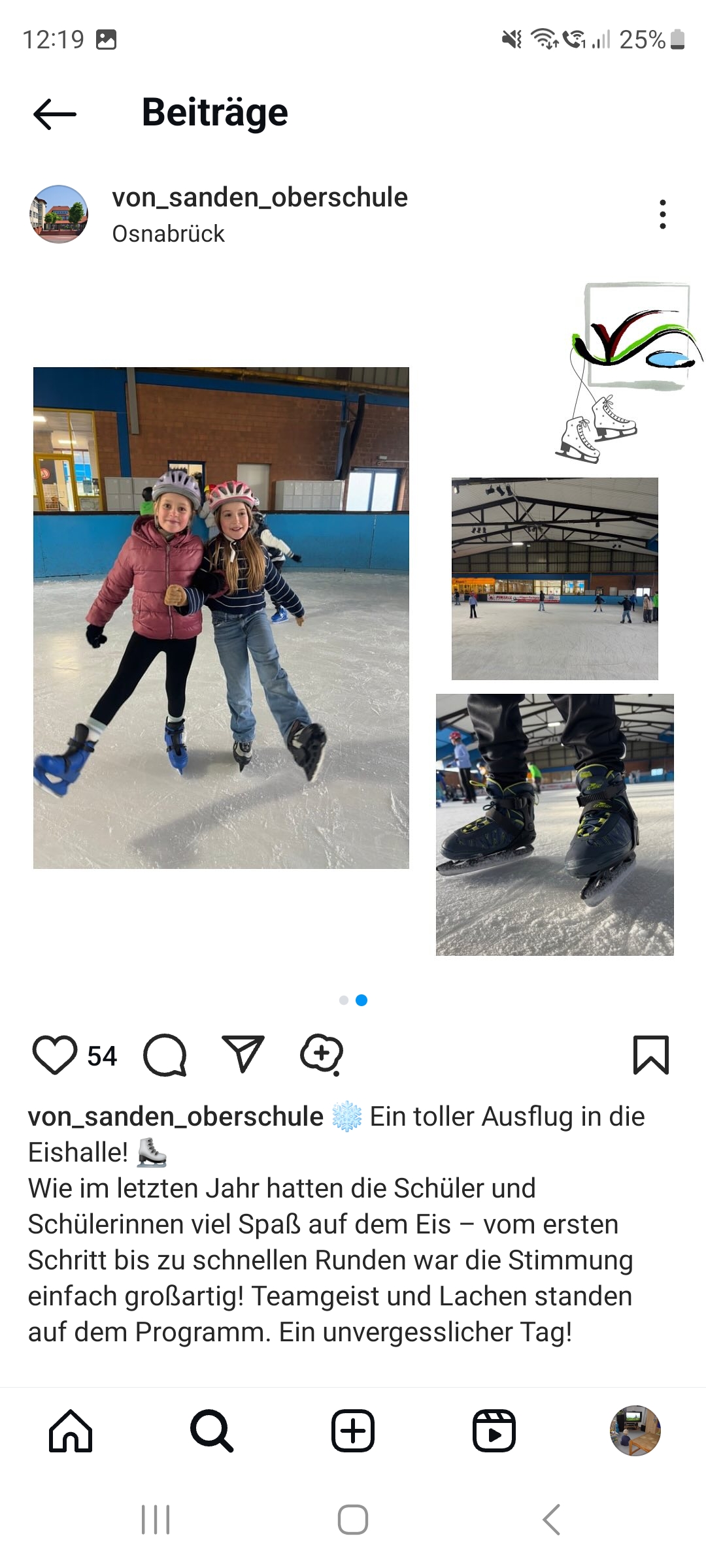This screenshot has height=1568, width=706.
Task: Go to the Home feed tab
Action: click(71, 1431)
